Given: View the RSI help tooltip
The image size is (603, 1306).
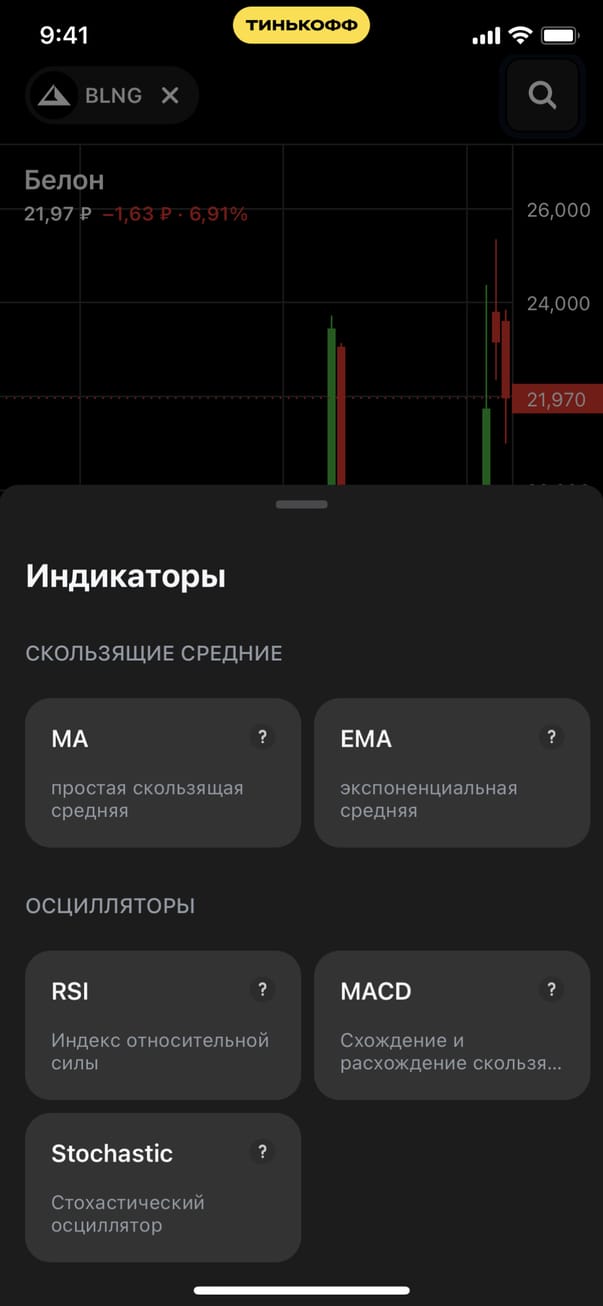Looking at the screenshot, I should click(262, 989).
